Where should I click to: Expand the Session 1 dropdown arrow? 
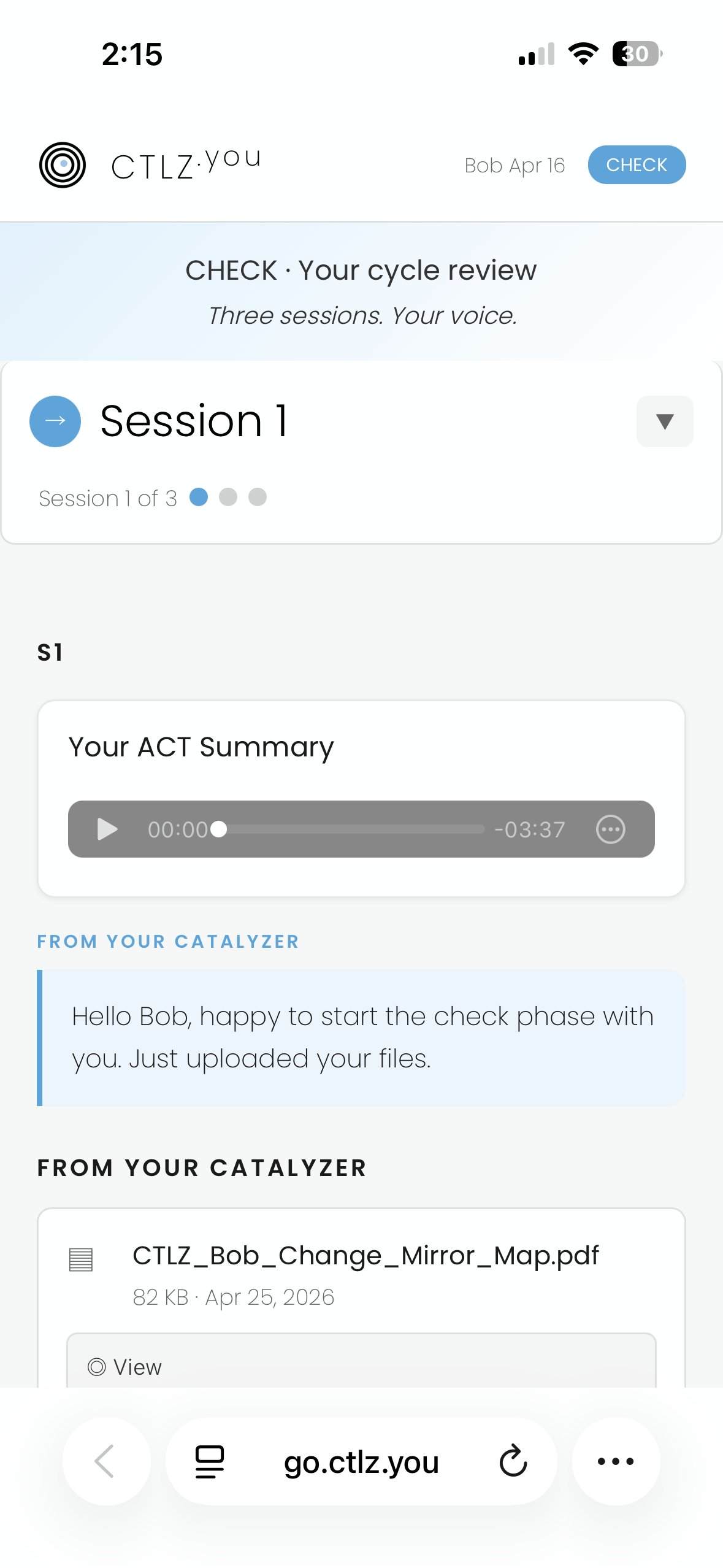tap(664, 421)
